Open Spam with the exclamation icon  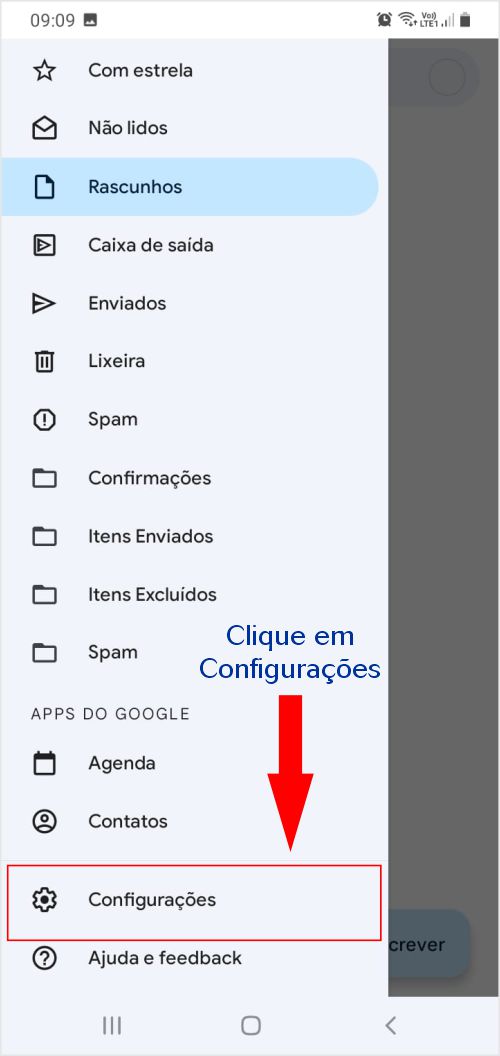coord(194,420)
